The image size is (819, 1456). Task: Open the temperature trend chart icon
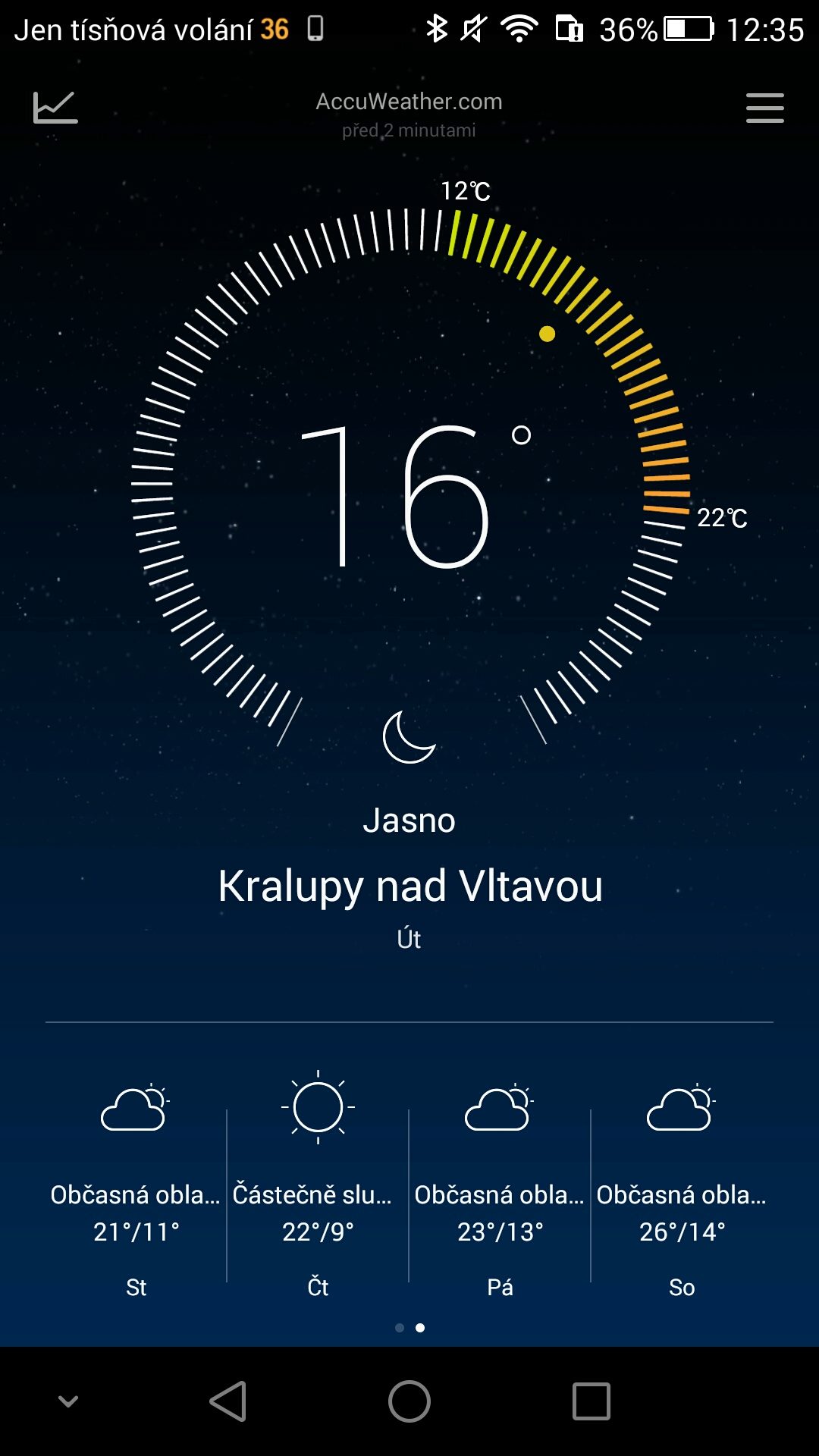click(x=55, y=108)
